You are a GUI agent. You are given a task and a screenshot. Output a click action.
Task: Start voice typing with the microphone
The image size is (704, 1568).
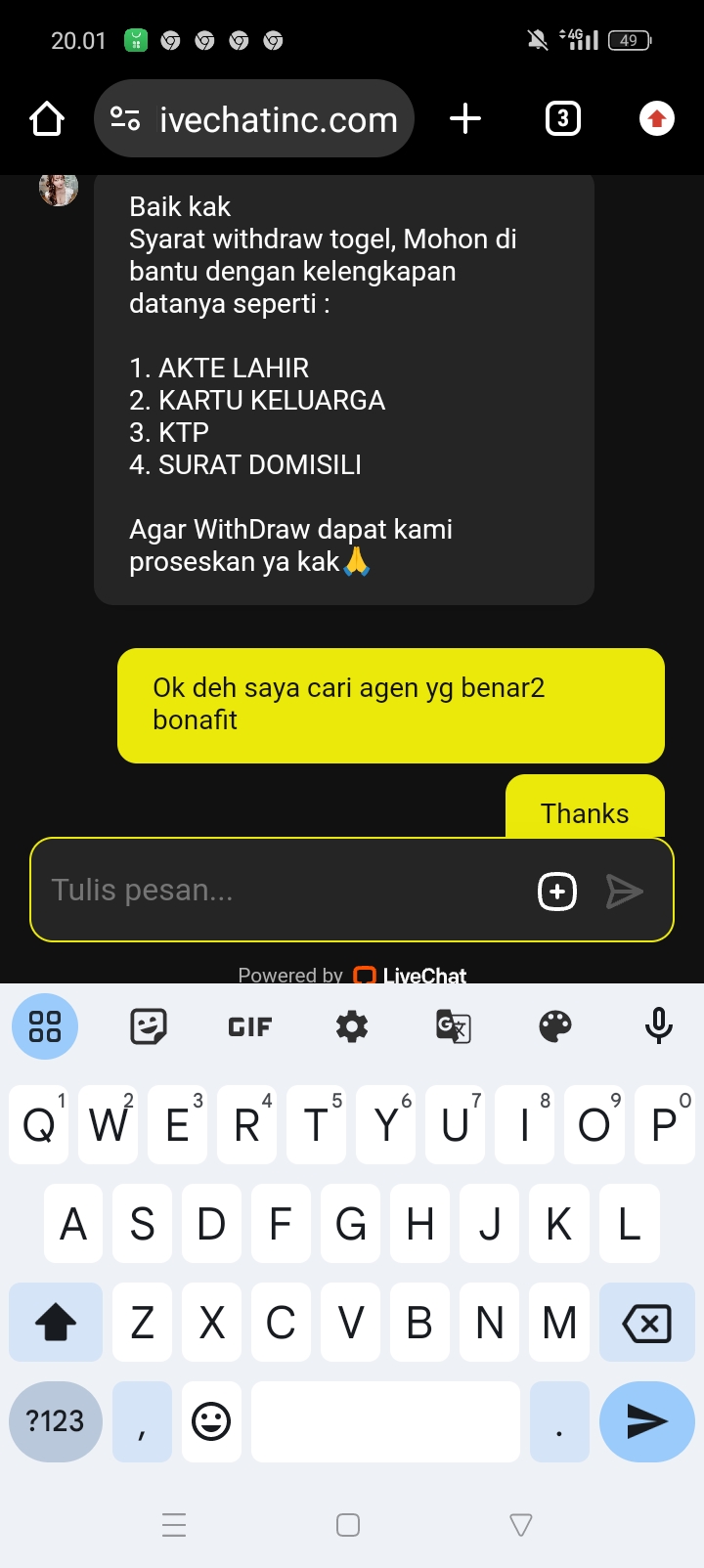658,1026
